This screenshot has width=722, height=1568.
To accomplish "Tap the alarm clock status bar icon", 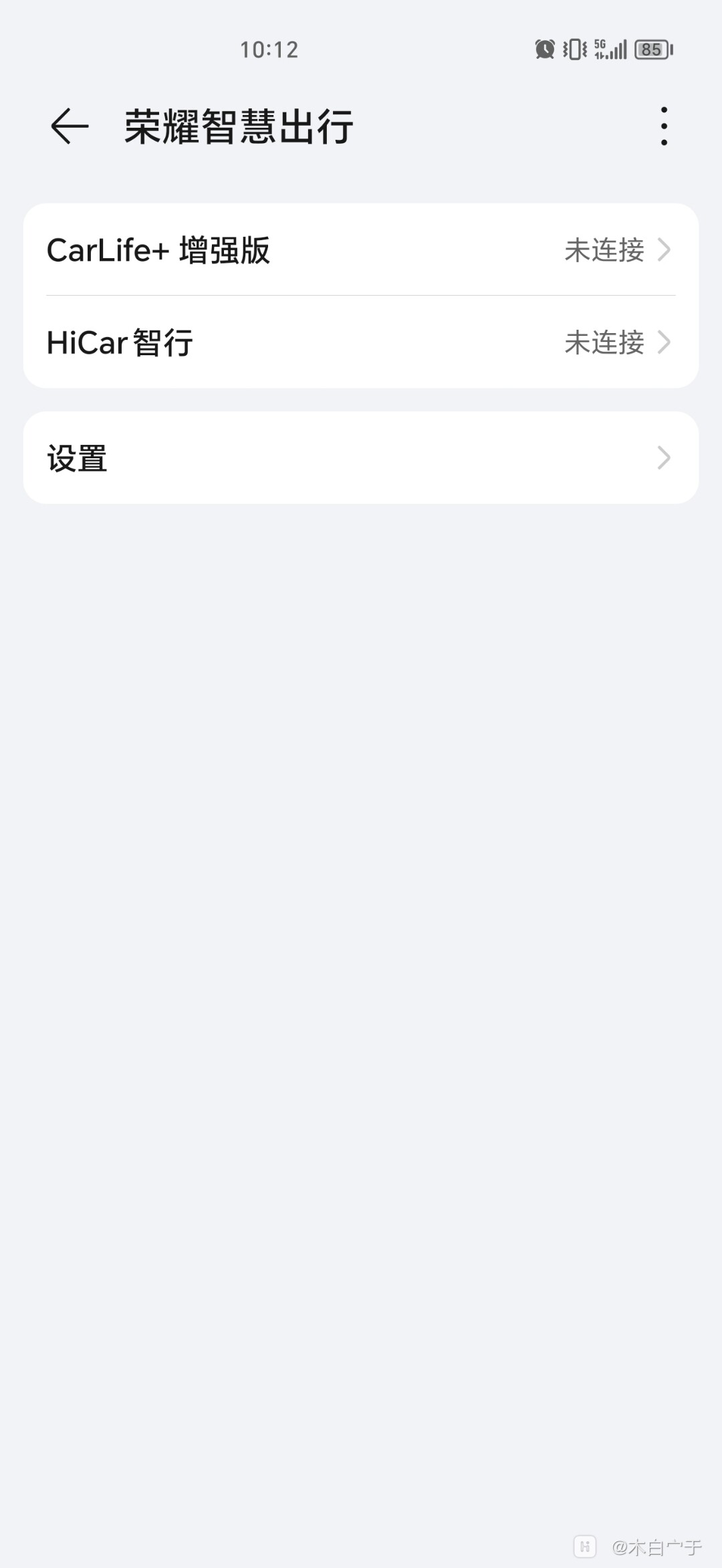I will 543,49.
